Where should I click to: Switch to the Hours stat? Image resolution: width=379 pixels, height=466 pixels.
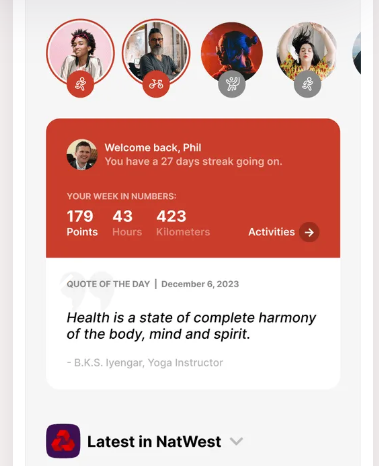(127, 223)
